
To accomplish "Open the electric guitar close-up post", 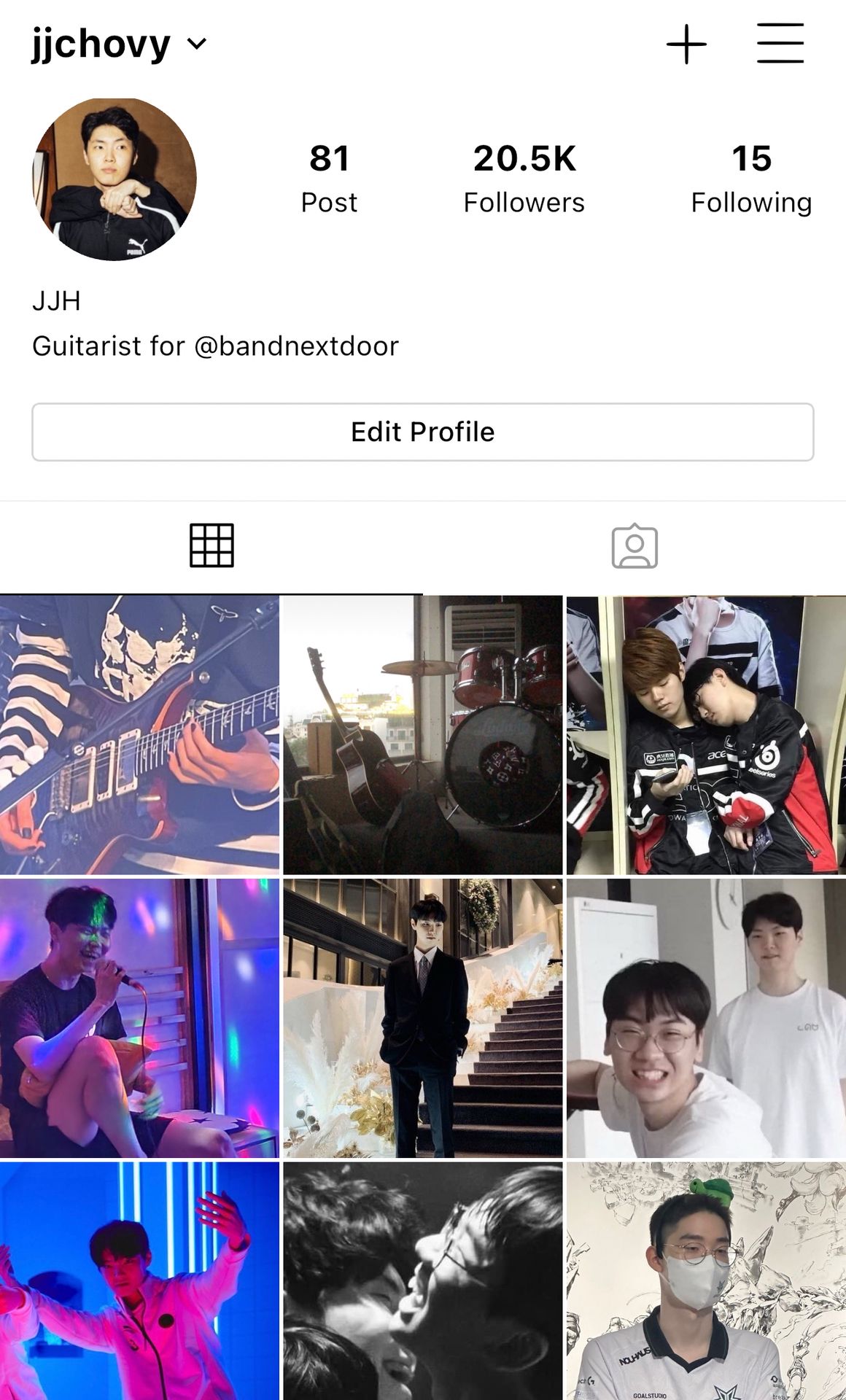I will (x=139, y=734).
